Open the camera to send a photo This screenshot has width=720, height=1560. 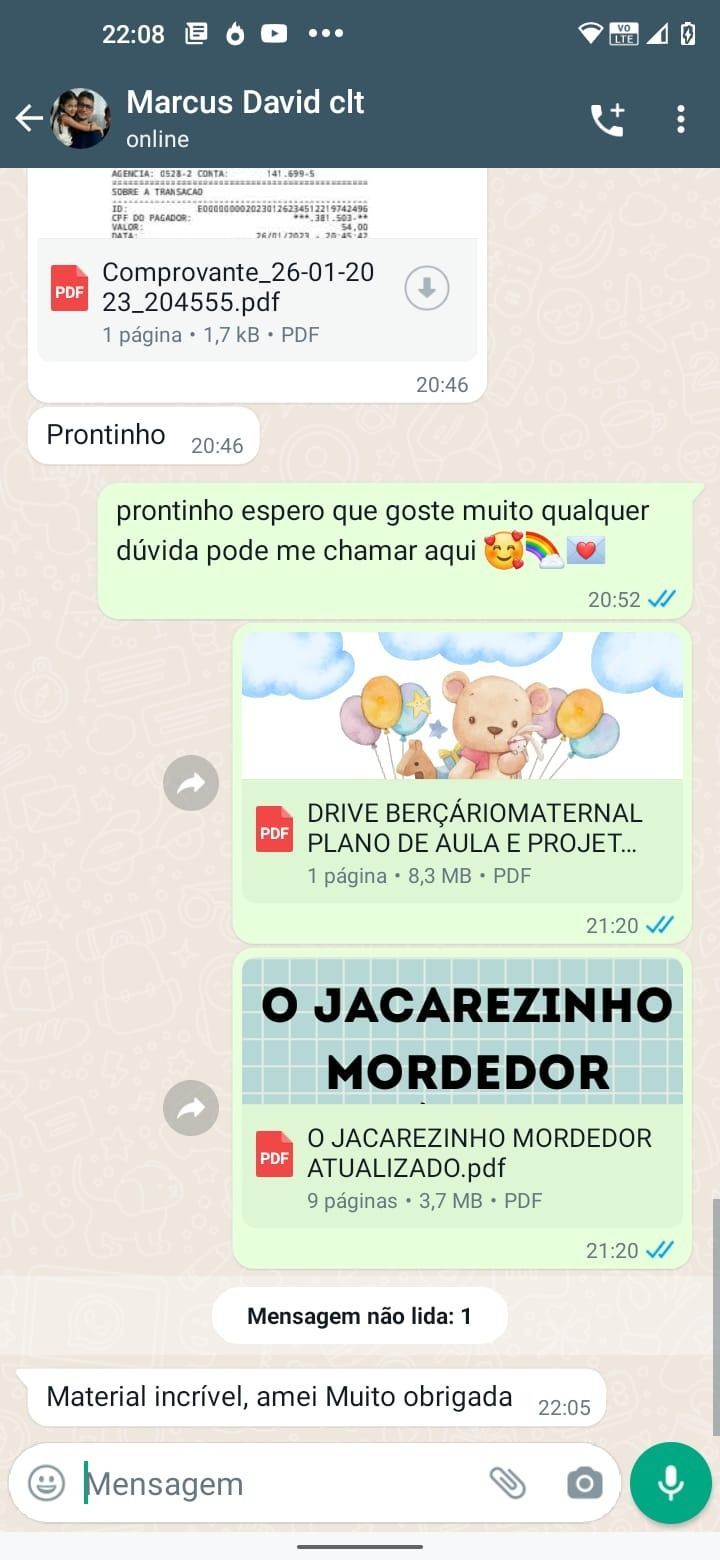pos(584,1483)
